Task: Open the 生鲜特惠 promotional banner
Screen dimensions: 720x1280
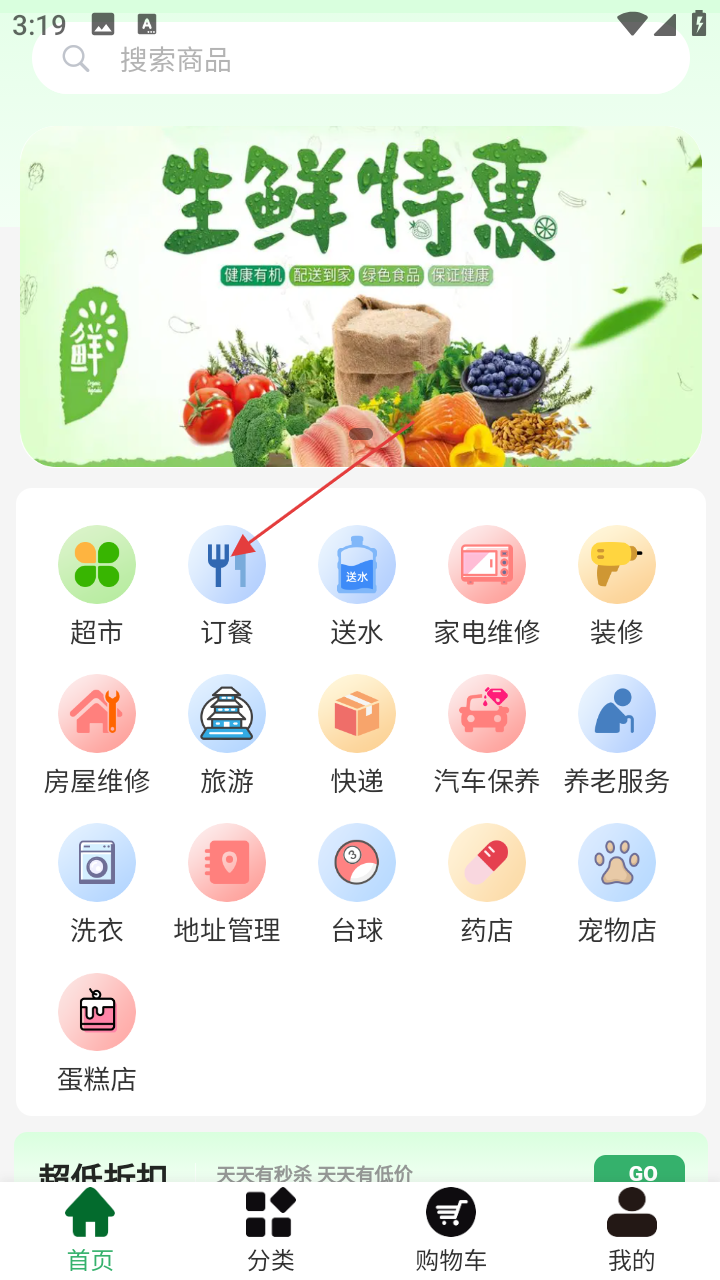Action: click(x=360, y=296)
